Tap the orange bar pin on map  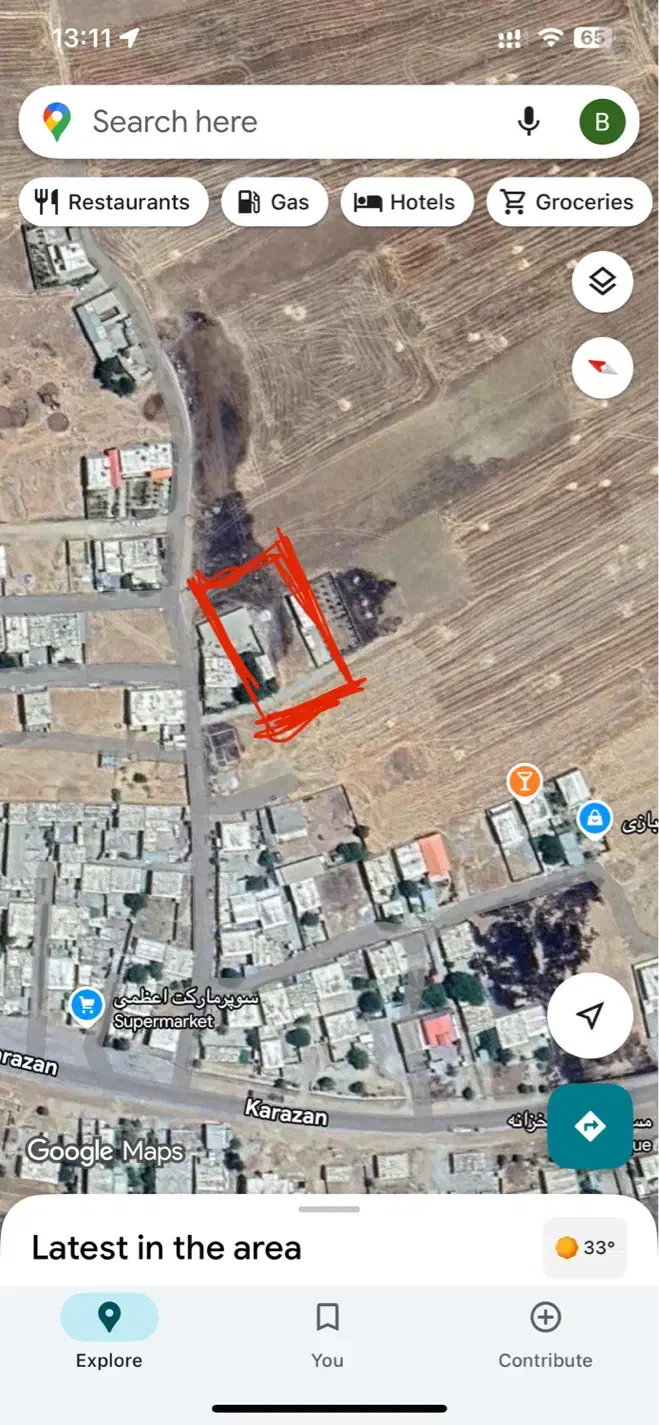(524, 780)
